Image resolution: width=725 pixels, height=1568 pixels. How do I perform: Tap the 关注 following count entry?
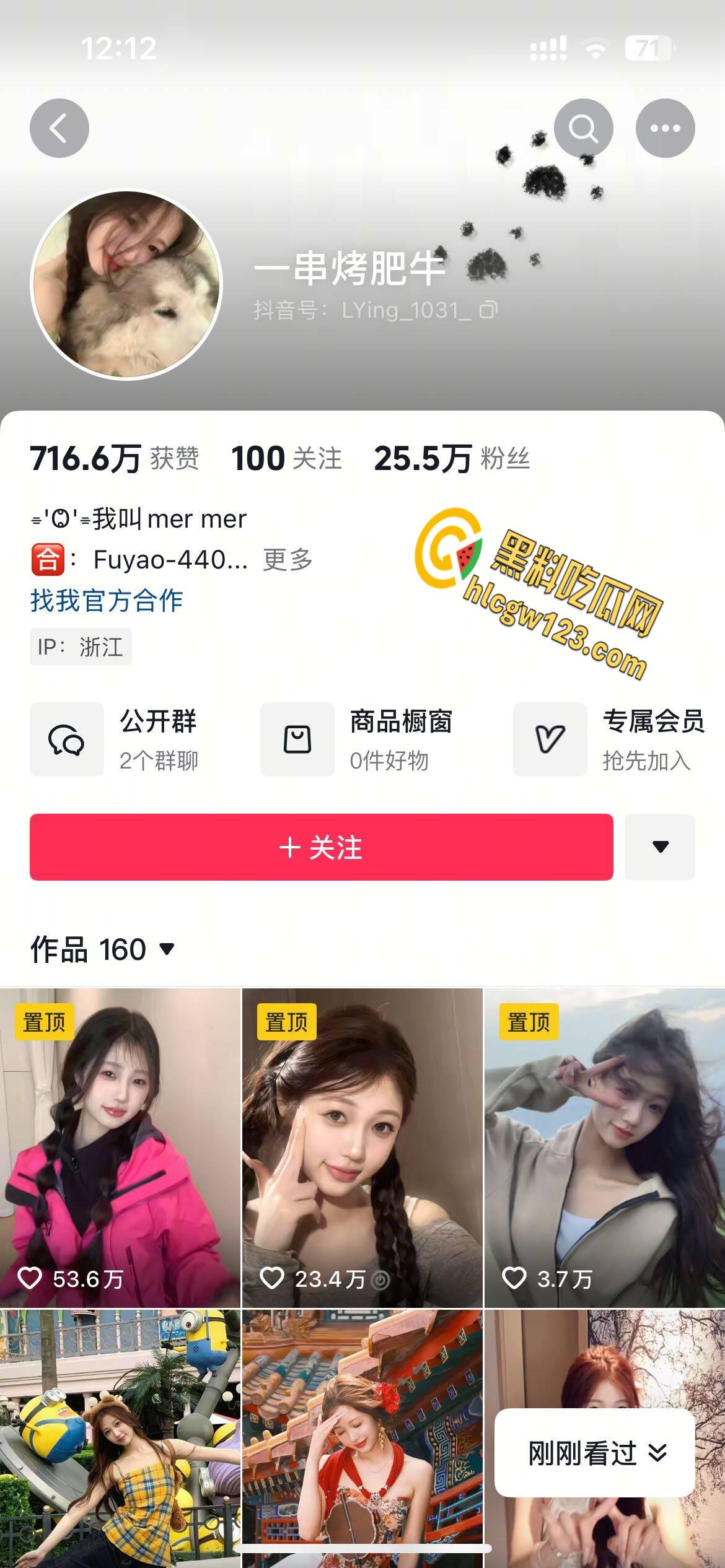tap(285, 460)
